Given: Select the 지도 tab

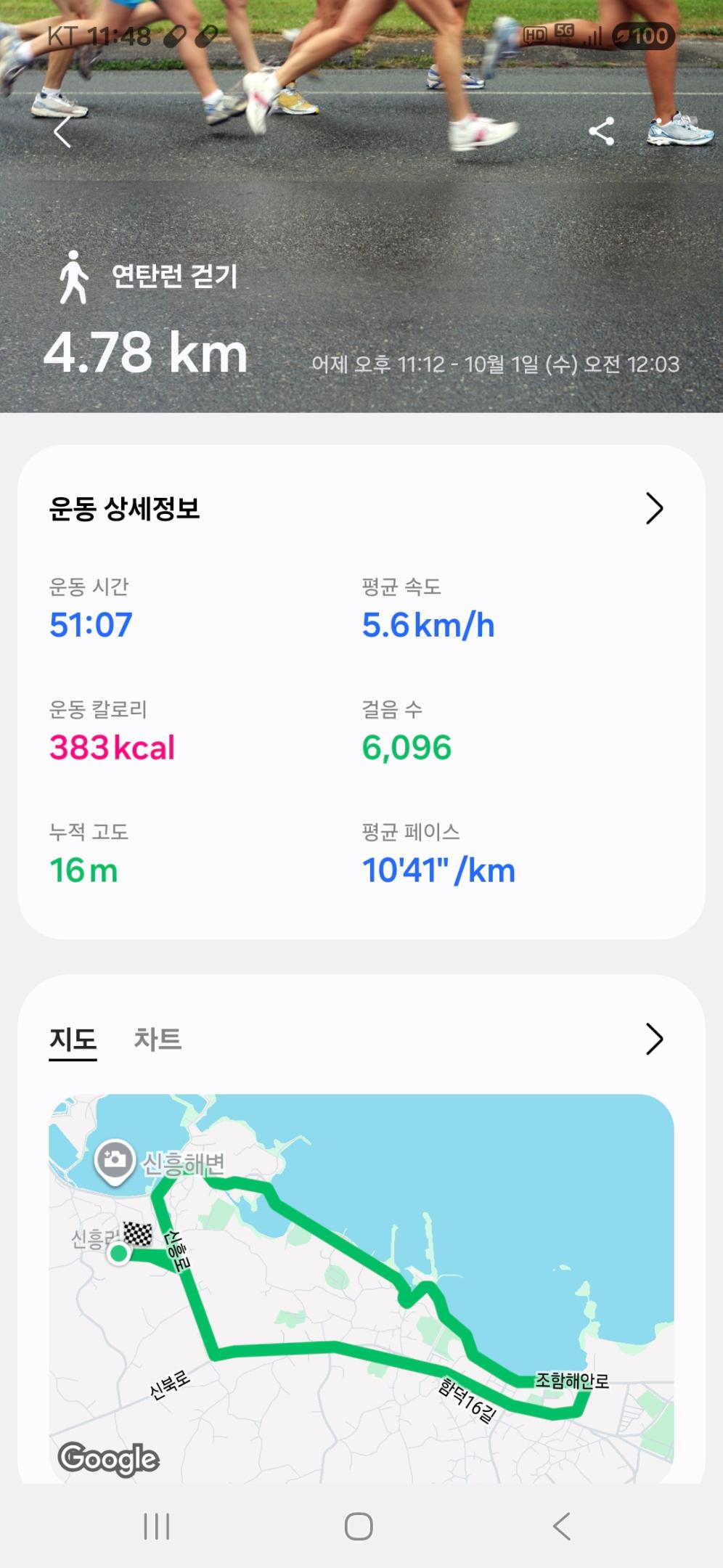Looking at the screenshot, I should (x=73, y=1039).
